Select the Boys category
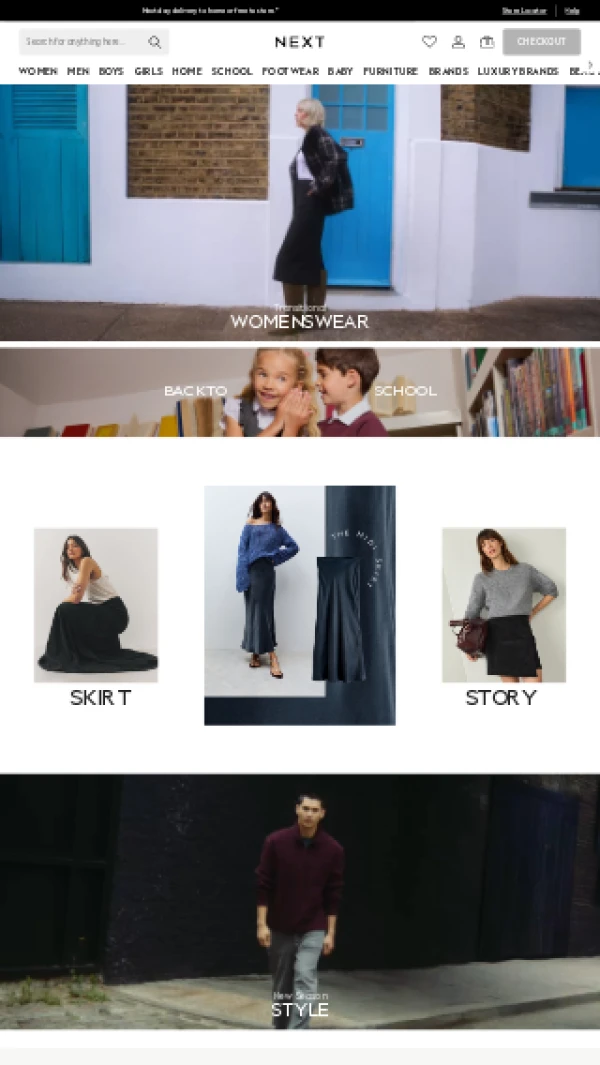 pos(111,71)
